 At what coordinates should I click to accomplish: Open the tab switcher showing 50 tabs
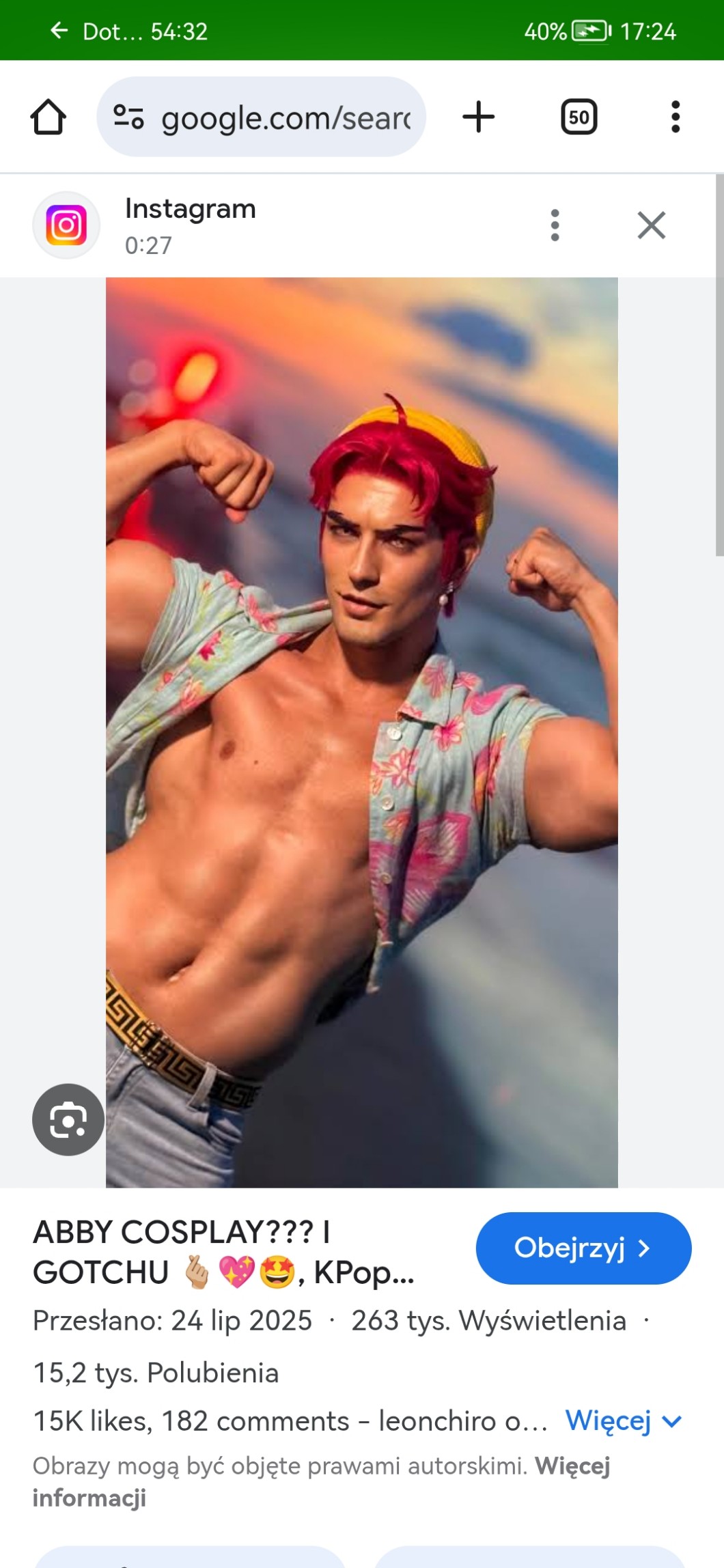(x=579, y=117)
